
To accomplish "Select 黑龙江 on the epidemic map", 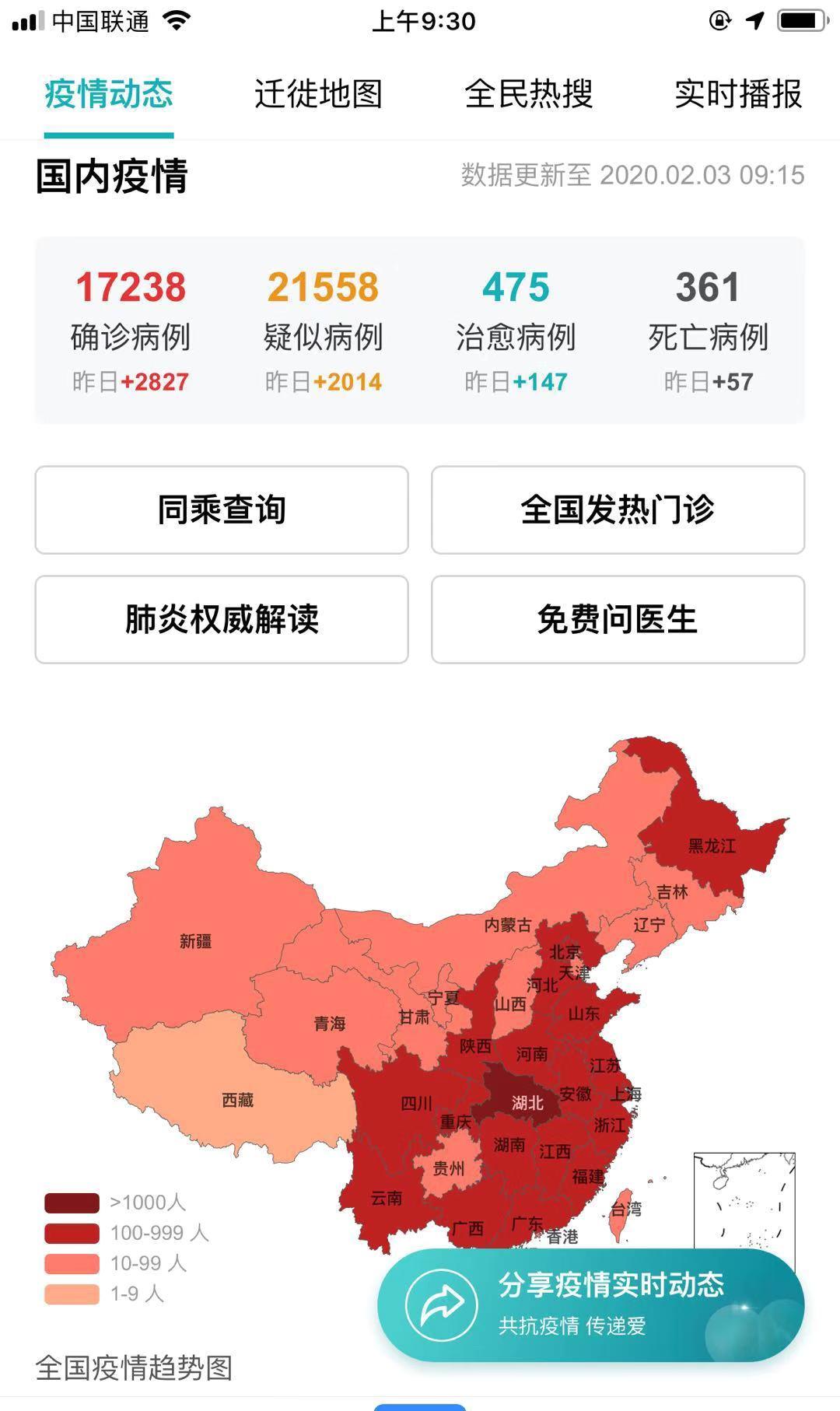I will [711, 846].
